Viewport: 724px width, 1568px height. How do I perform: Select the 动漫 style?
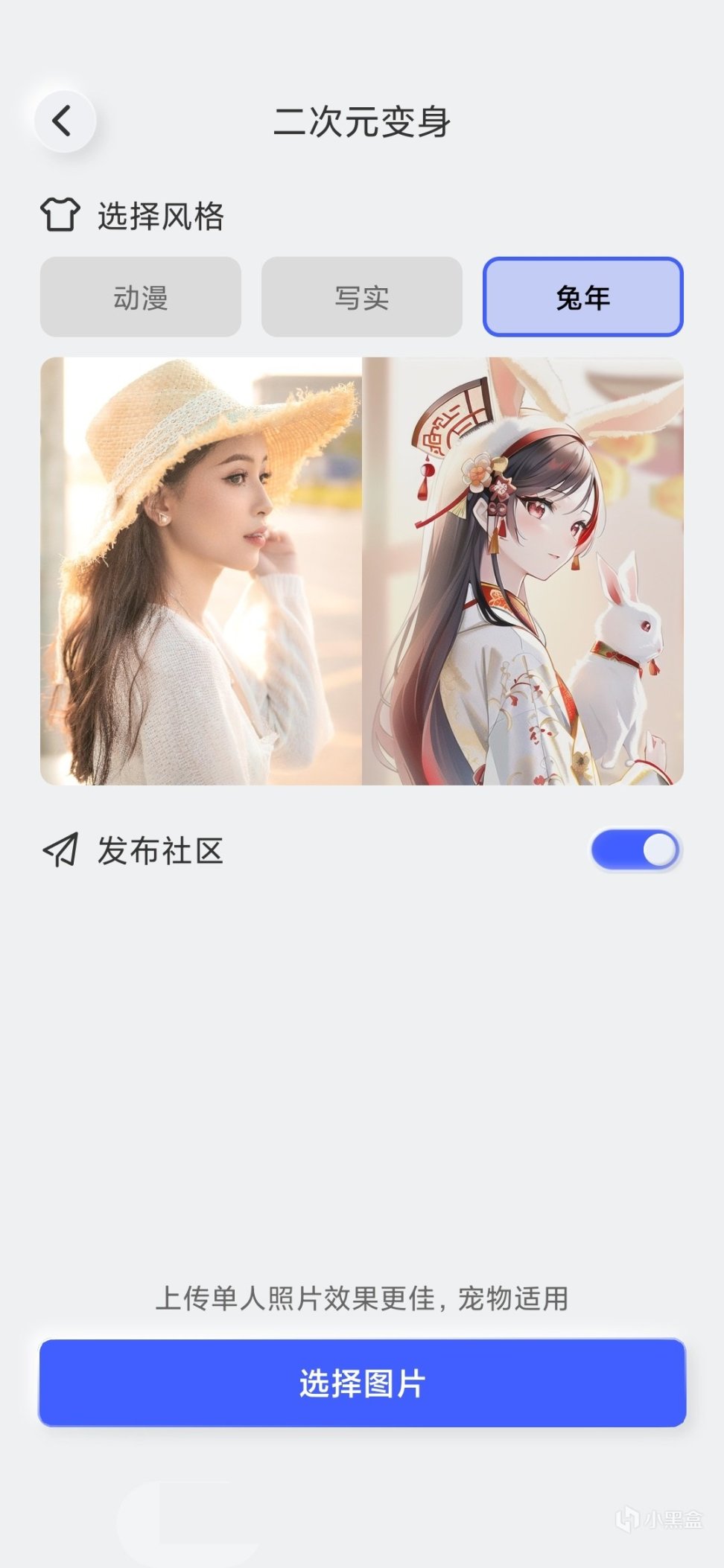click(x=141, y=297)
